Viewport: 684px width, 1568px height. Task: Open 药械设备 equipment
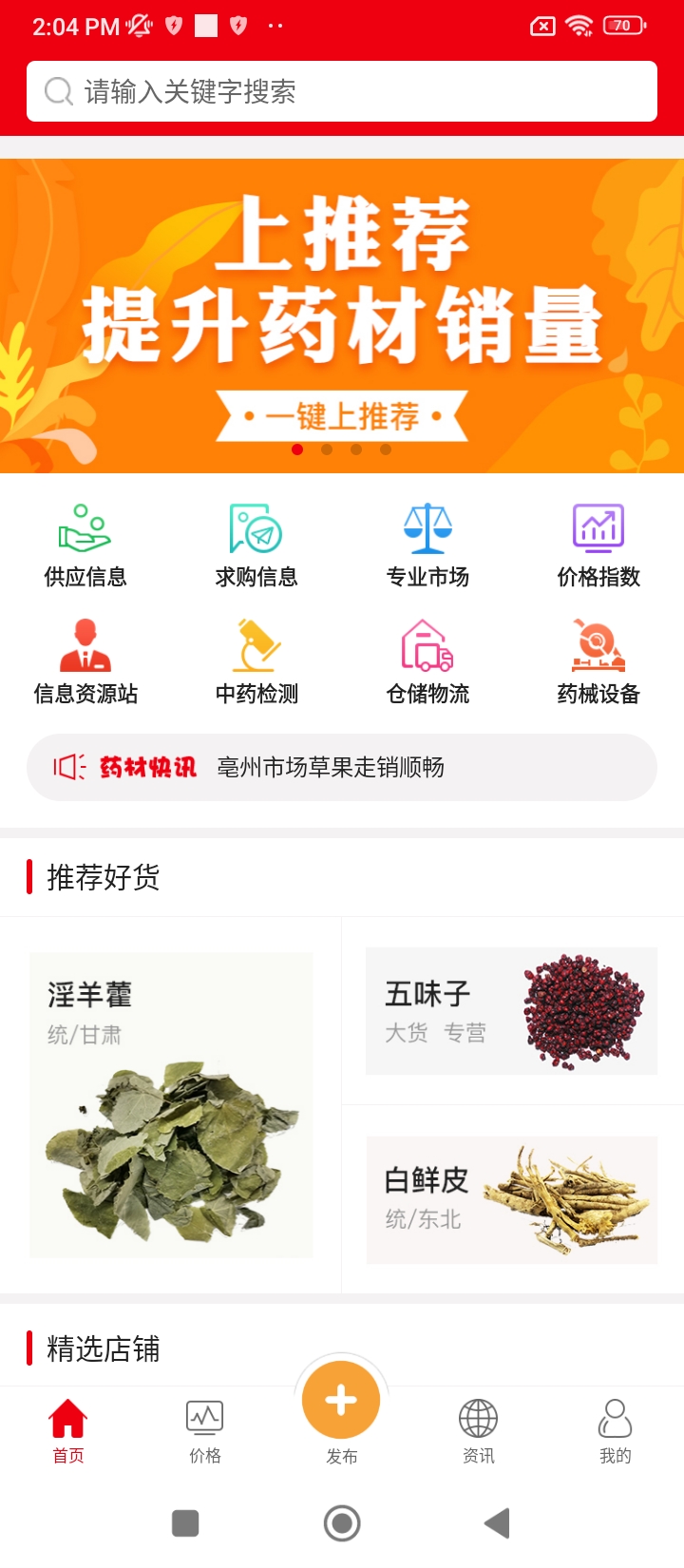tap(598, 662)
